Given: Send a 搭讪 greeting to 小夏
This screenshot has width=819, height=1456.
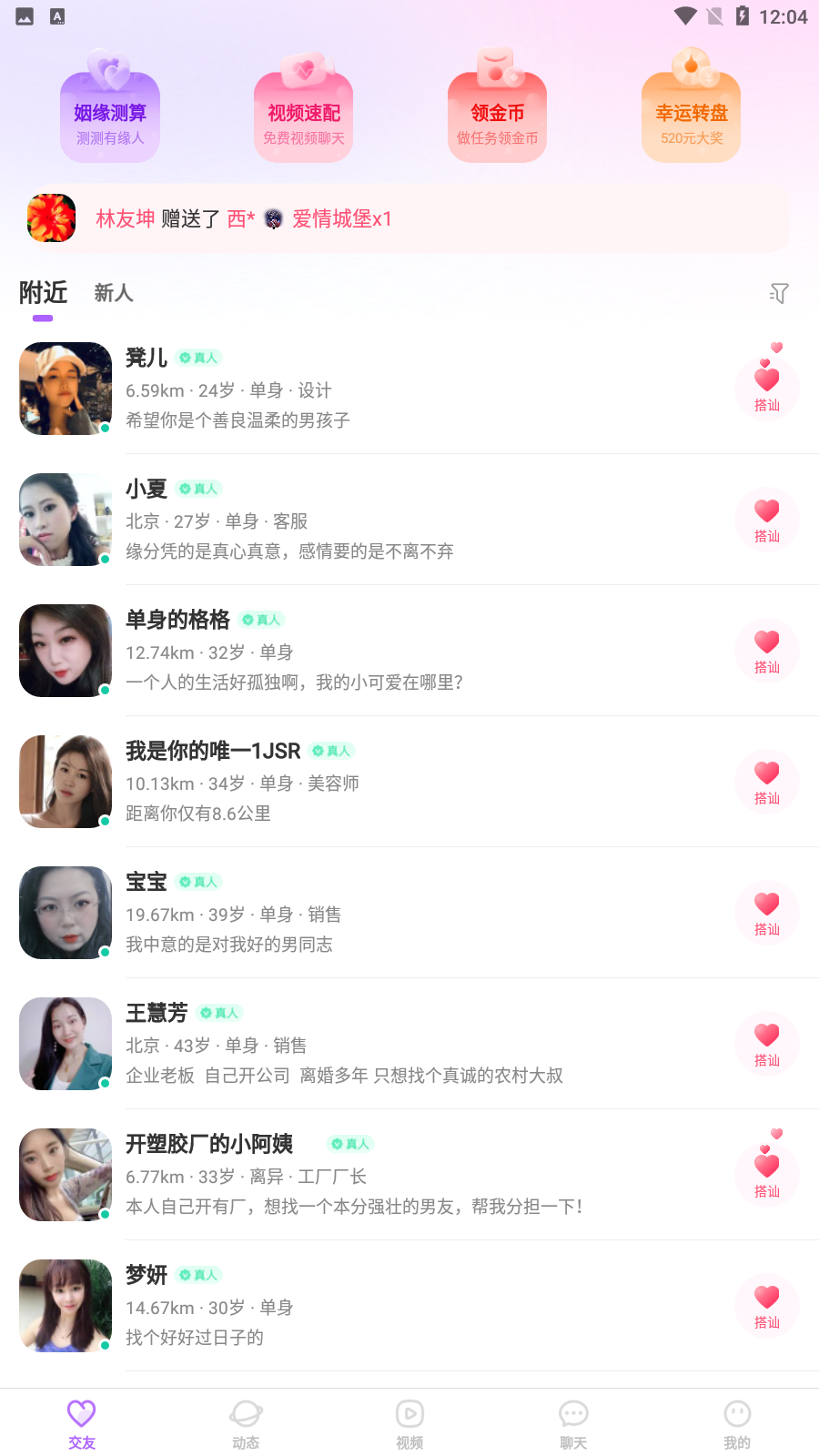Looking at the screenshot, I should 767,521.
